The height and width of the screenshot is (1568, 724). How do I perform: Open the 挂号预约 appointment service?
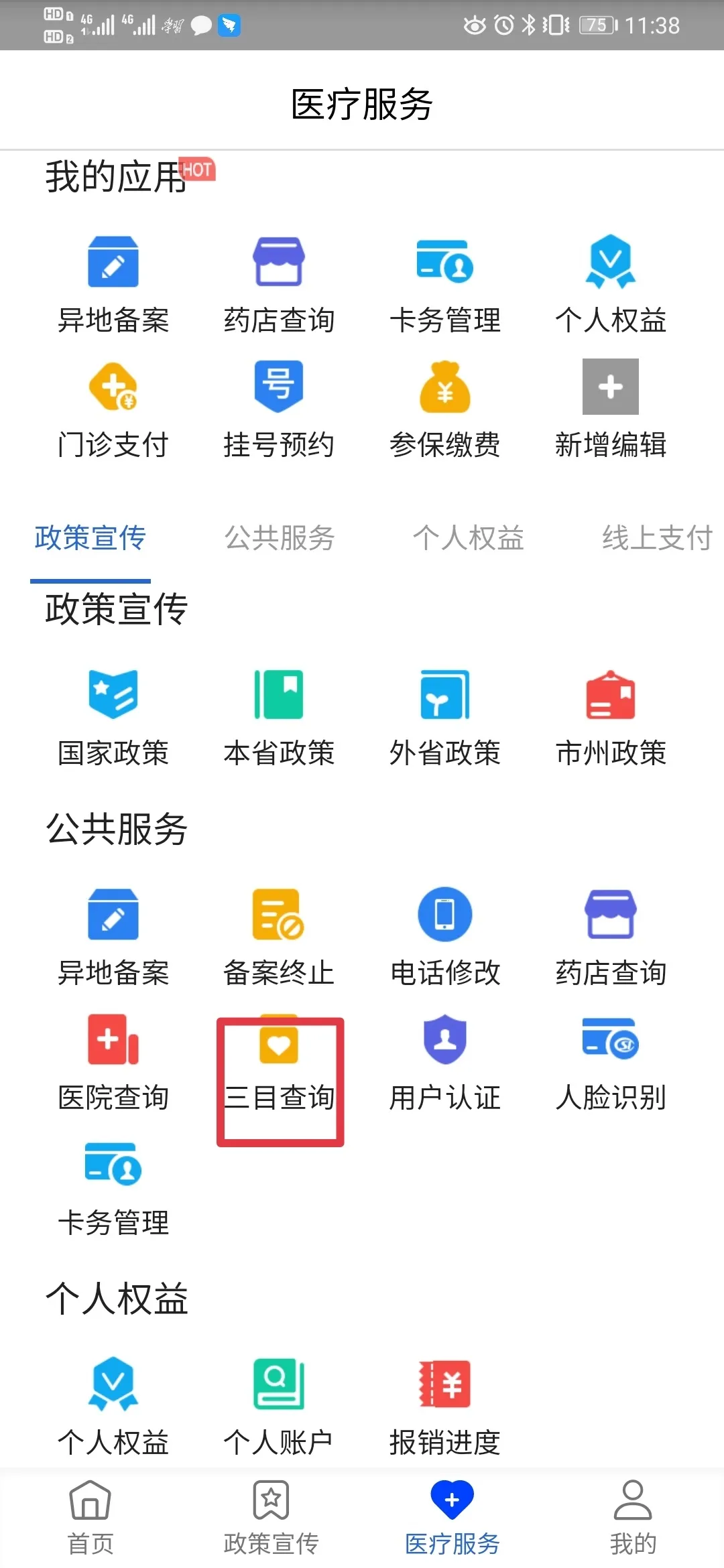(279, 410)
